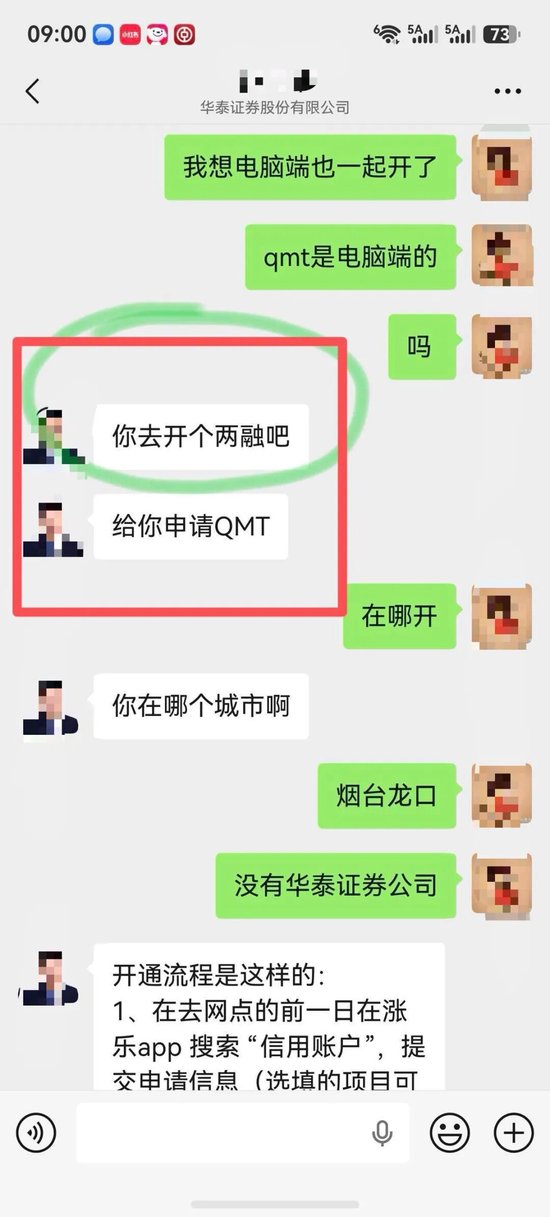Viewport: 550px width, 1217px height.
Task: Open my avatar beside 烟台龙口
Action: point(501,796)
